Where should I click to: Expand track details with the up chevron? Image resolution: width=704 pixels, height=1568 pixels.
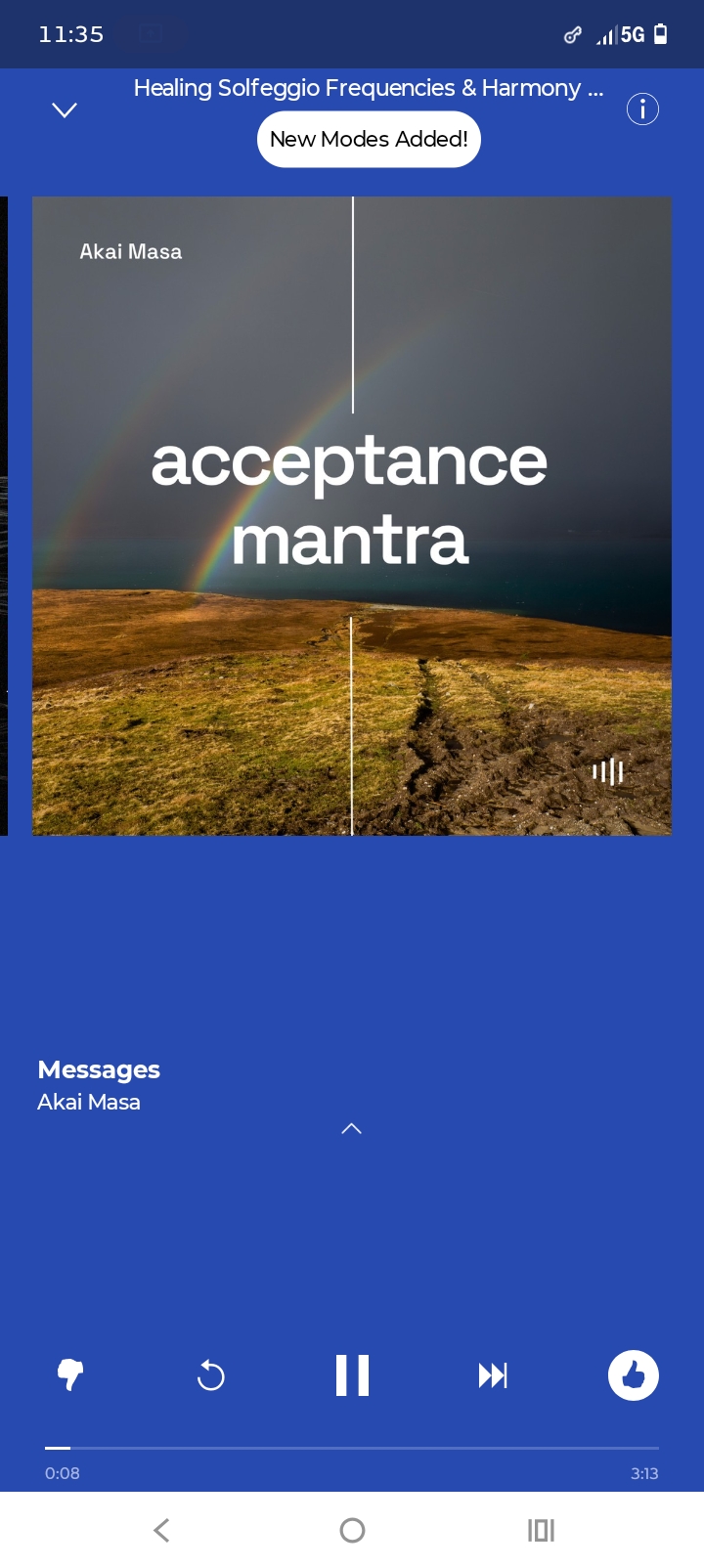point(351,1128)
